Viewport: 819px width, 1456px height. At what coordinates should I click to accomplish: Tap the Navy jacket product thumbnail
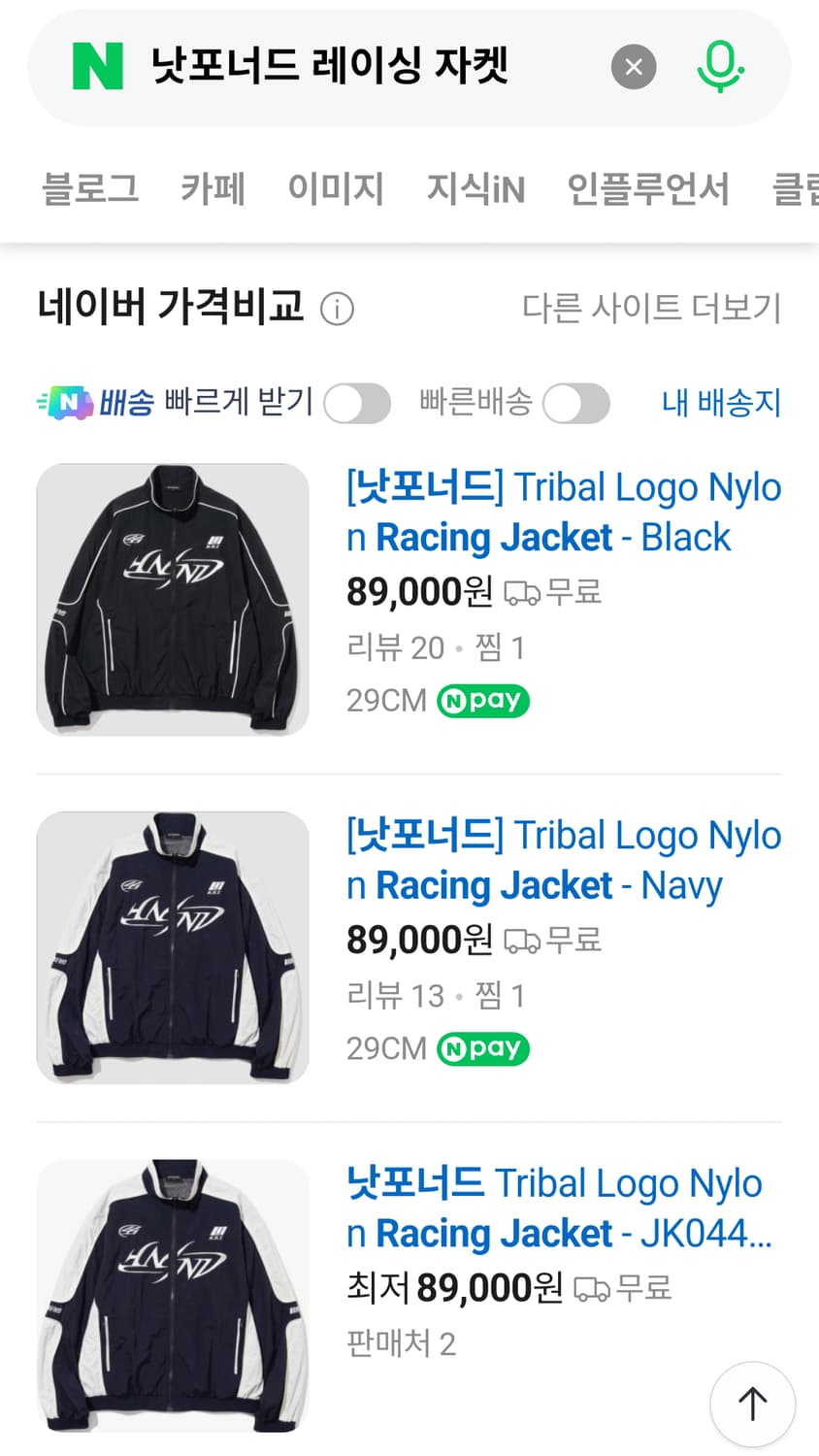click(x=172, y=946)
